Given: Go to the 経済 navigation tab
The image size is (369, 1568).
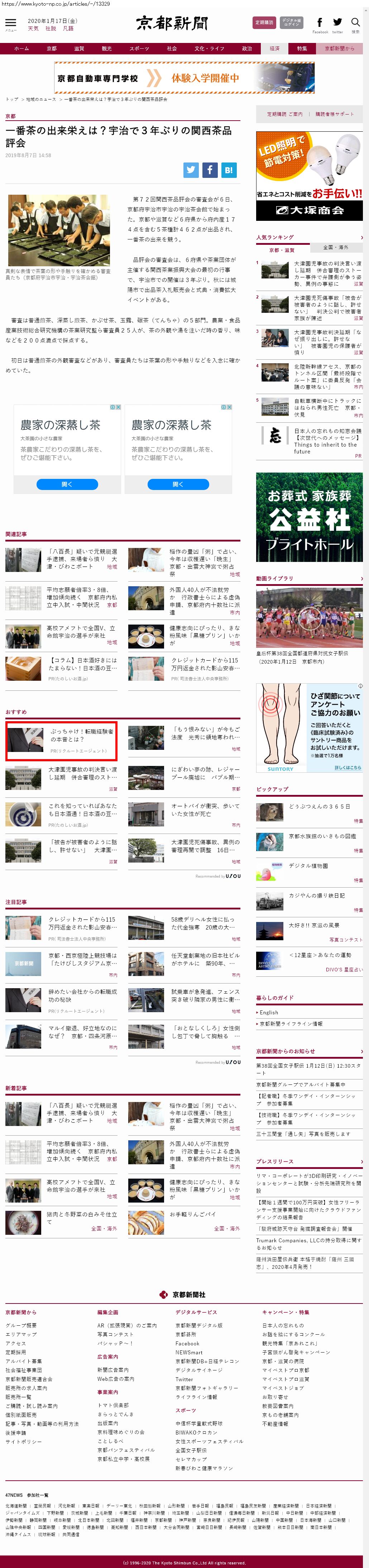Looking at the screenshot, I should pos(275,49).
